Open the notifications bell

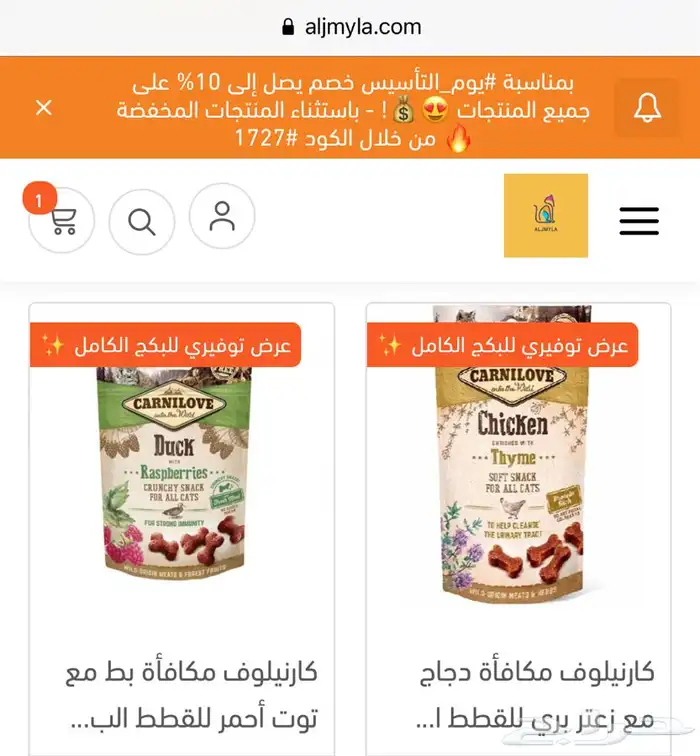(647, 107)
